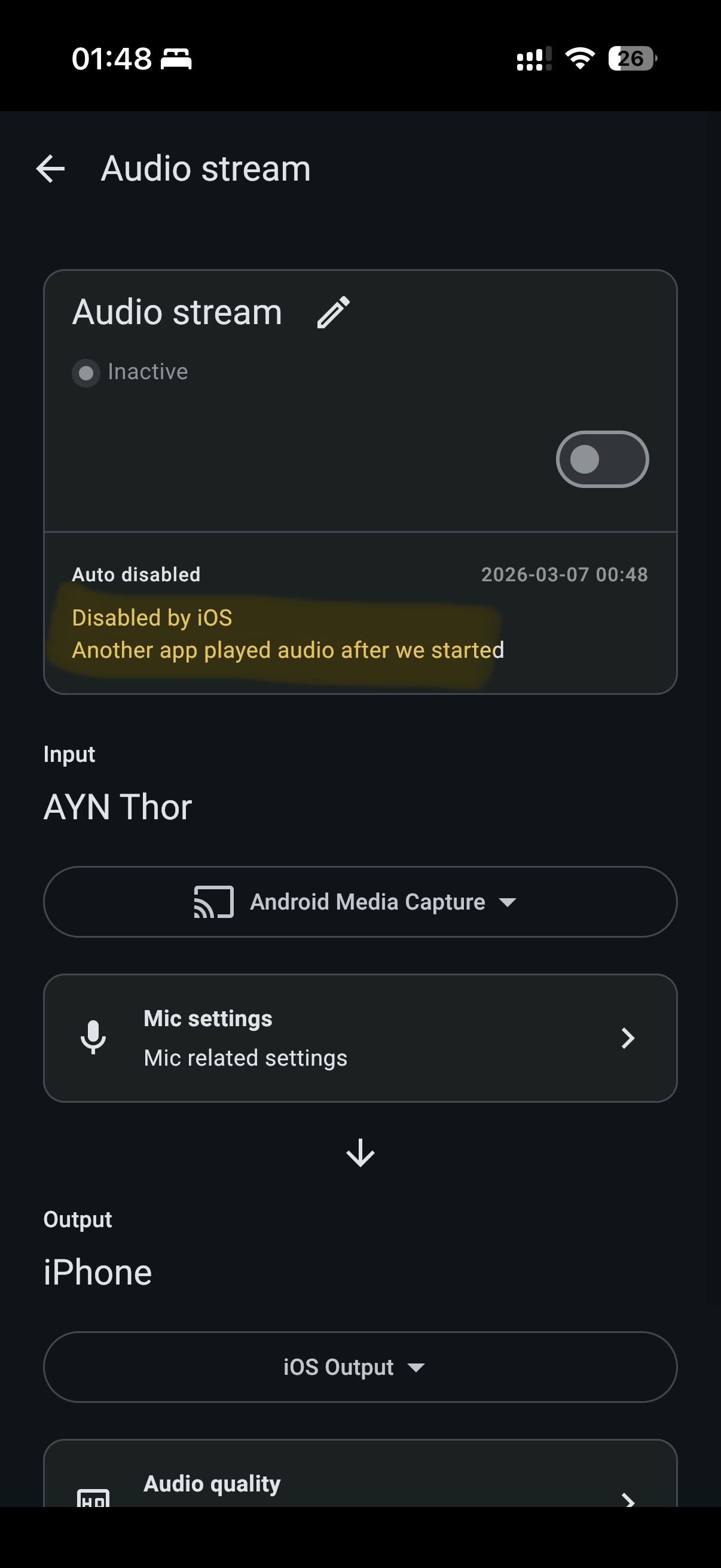This screenshot has height=1568, width=721.
Task: Enable the Audio stream toggle
Action: pos(602,459)
